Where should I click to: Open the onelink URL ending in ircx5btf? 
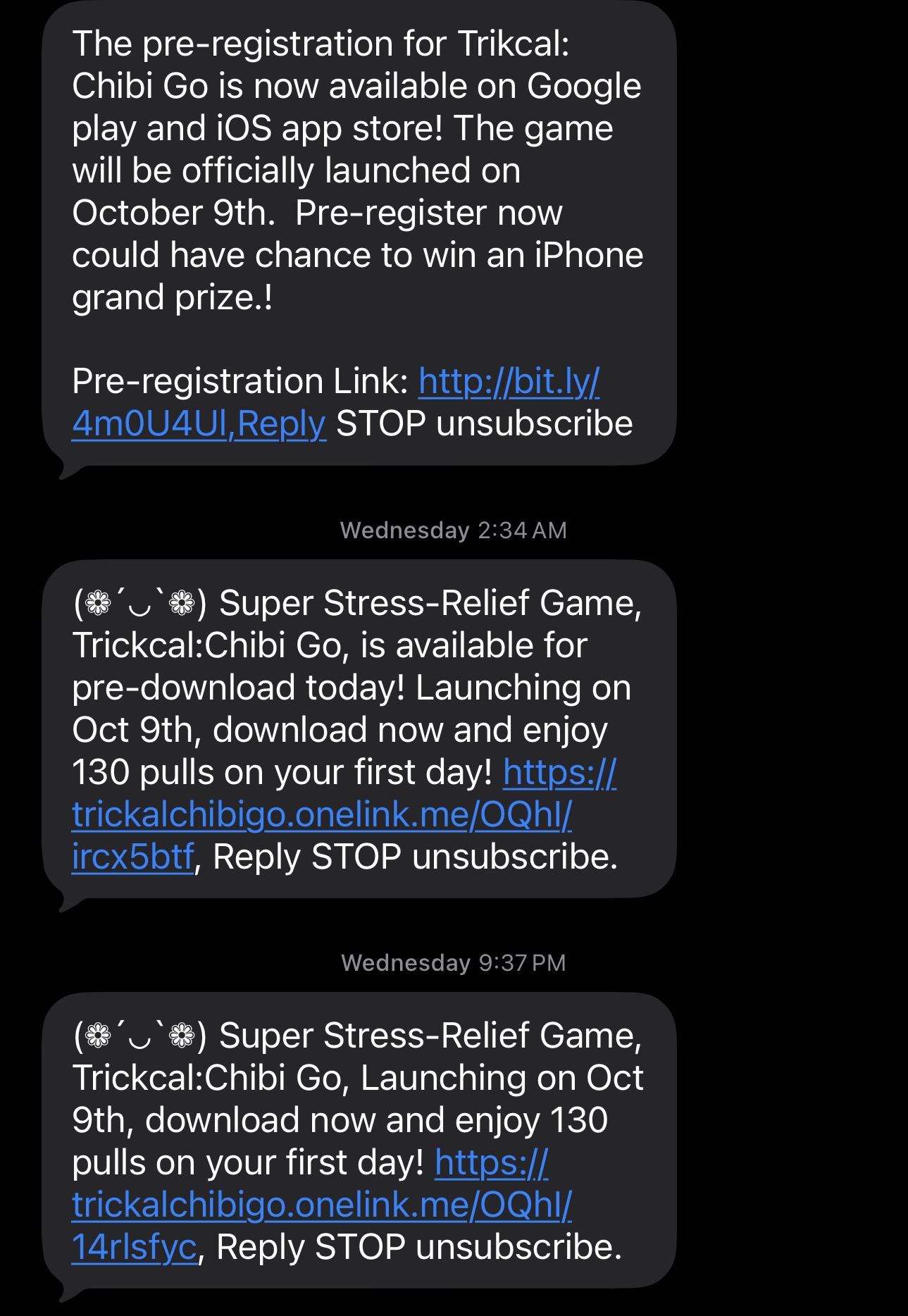(321, 815)
